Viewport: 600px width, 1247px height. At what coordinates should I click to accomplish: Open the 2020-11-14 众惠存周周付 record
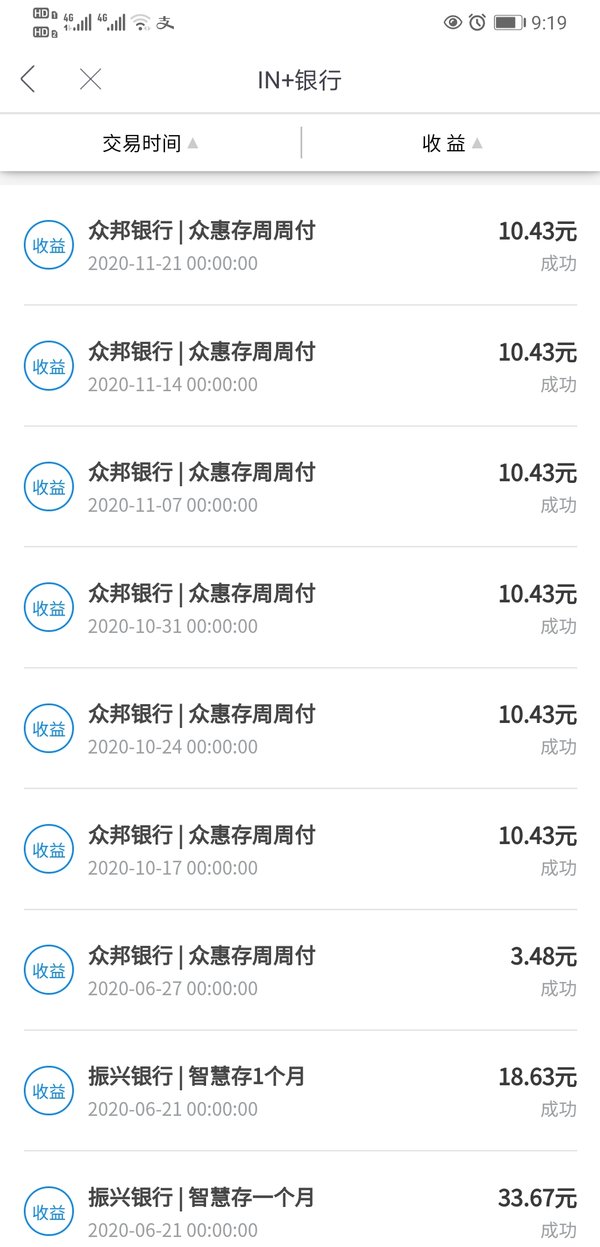coord(300,366)
